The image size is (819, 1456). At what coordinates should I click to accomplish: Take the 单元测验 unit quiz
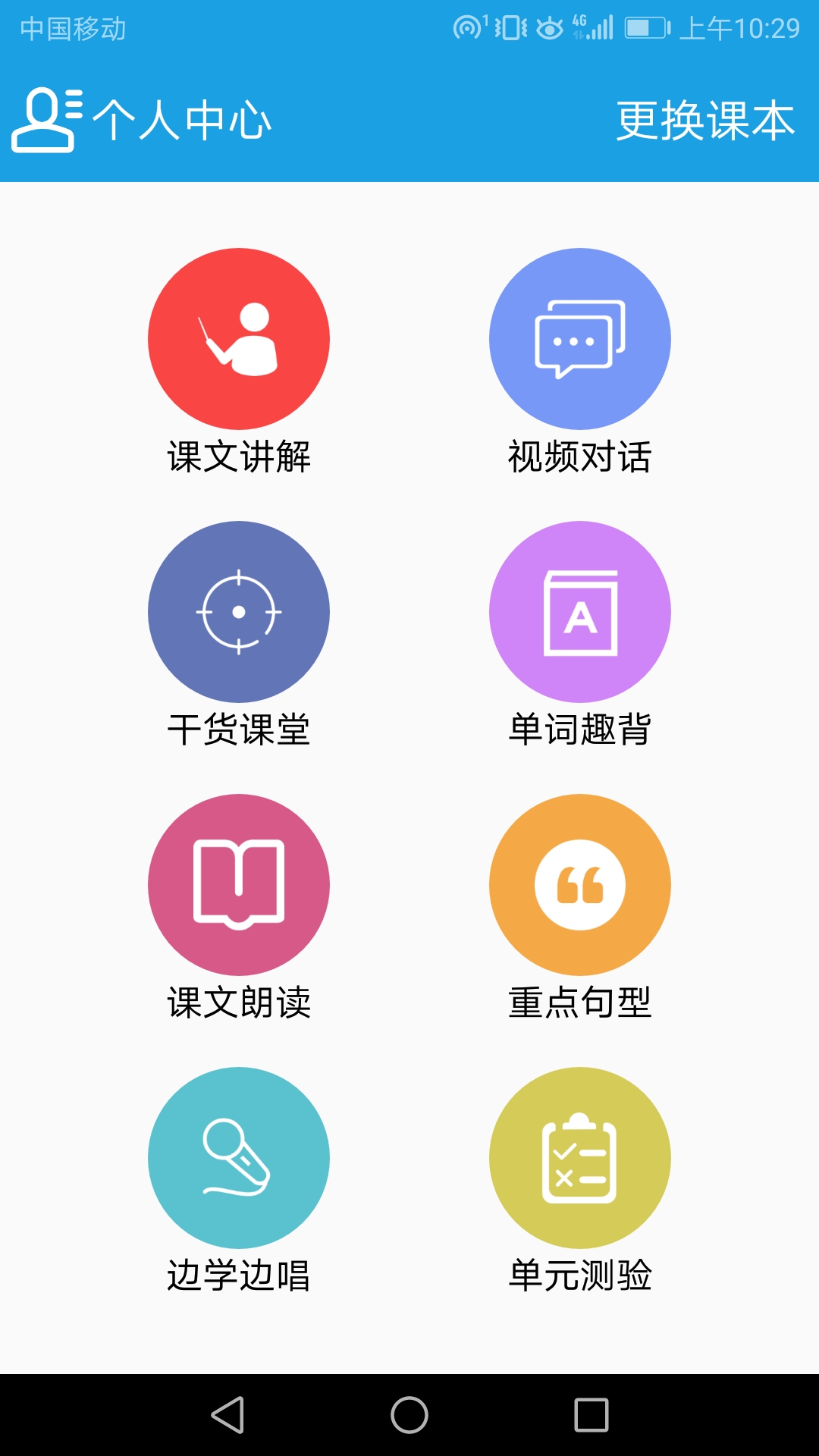tap(580, 1158)
